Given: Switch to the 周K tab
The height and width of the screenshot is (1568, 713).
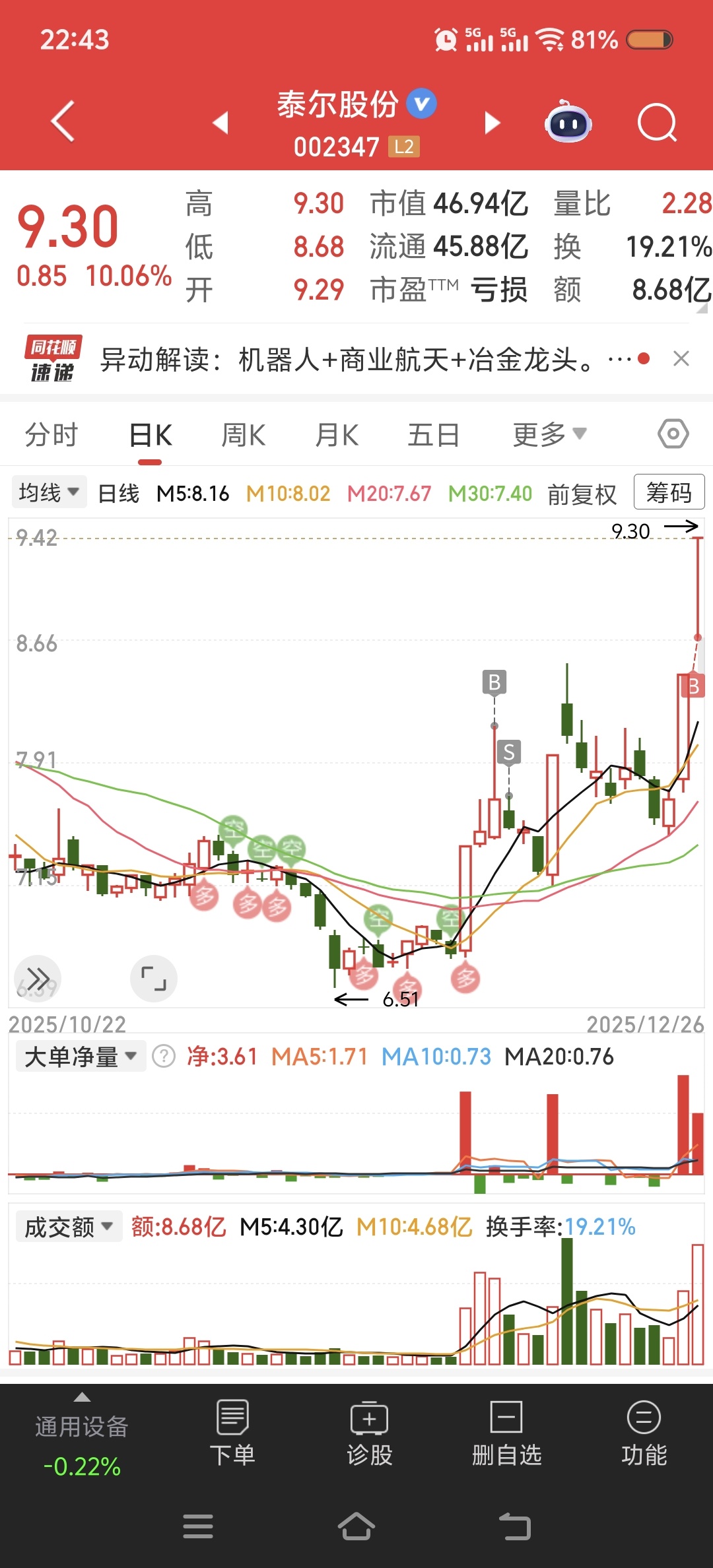Looking at the screenshot, I should pyautogui.click(x=243, y=436).
